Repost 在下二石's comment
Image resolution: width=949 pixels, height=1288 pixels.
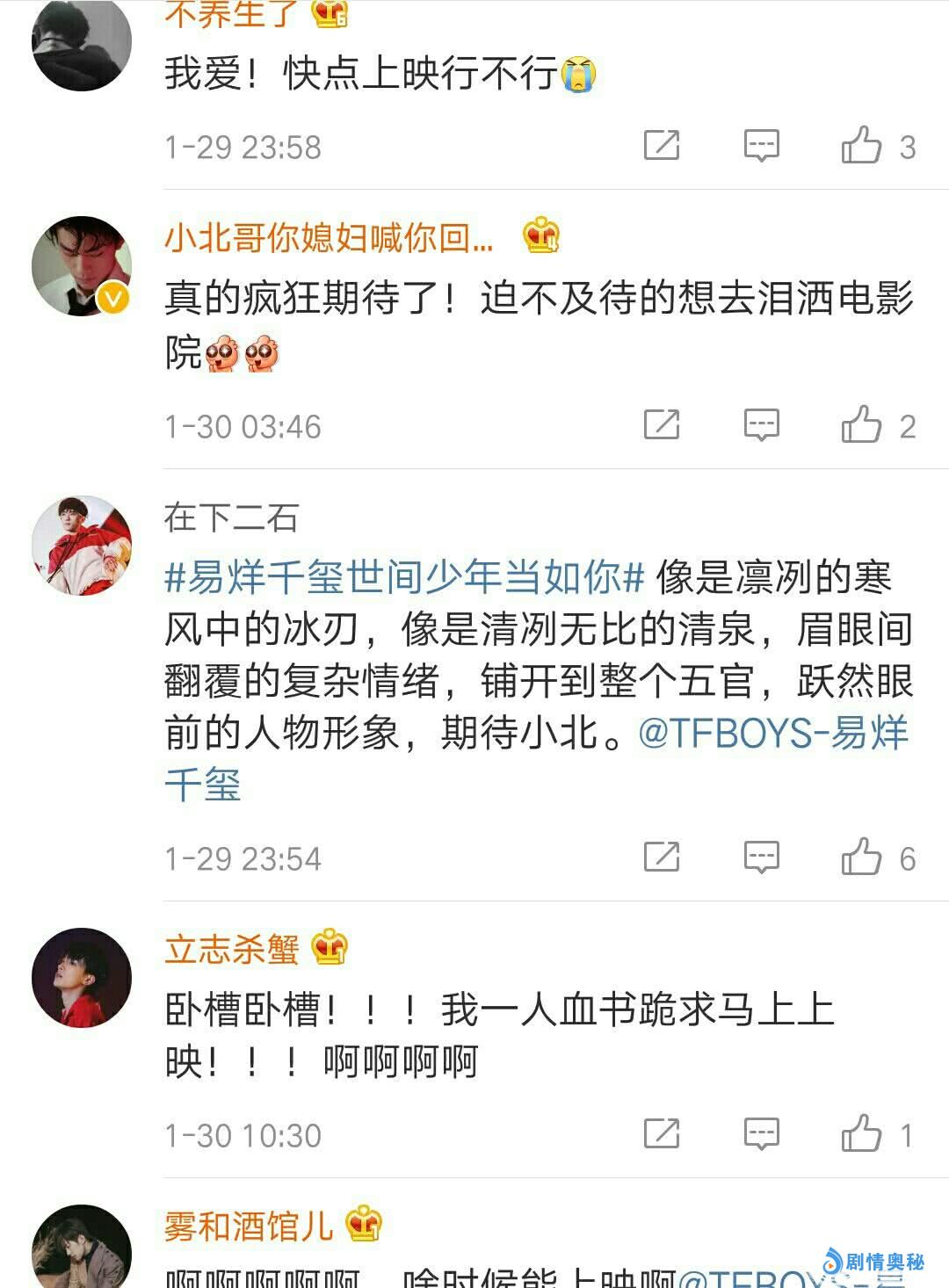point(662,857)
